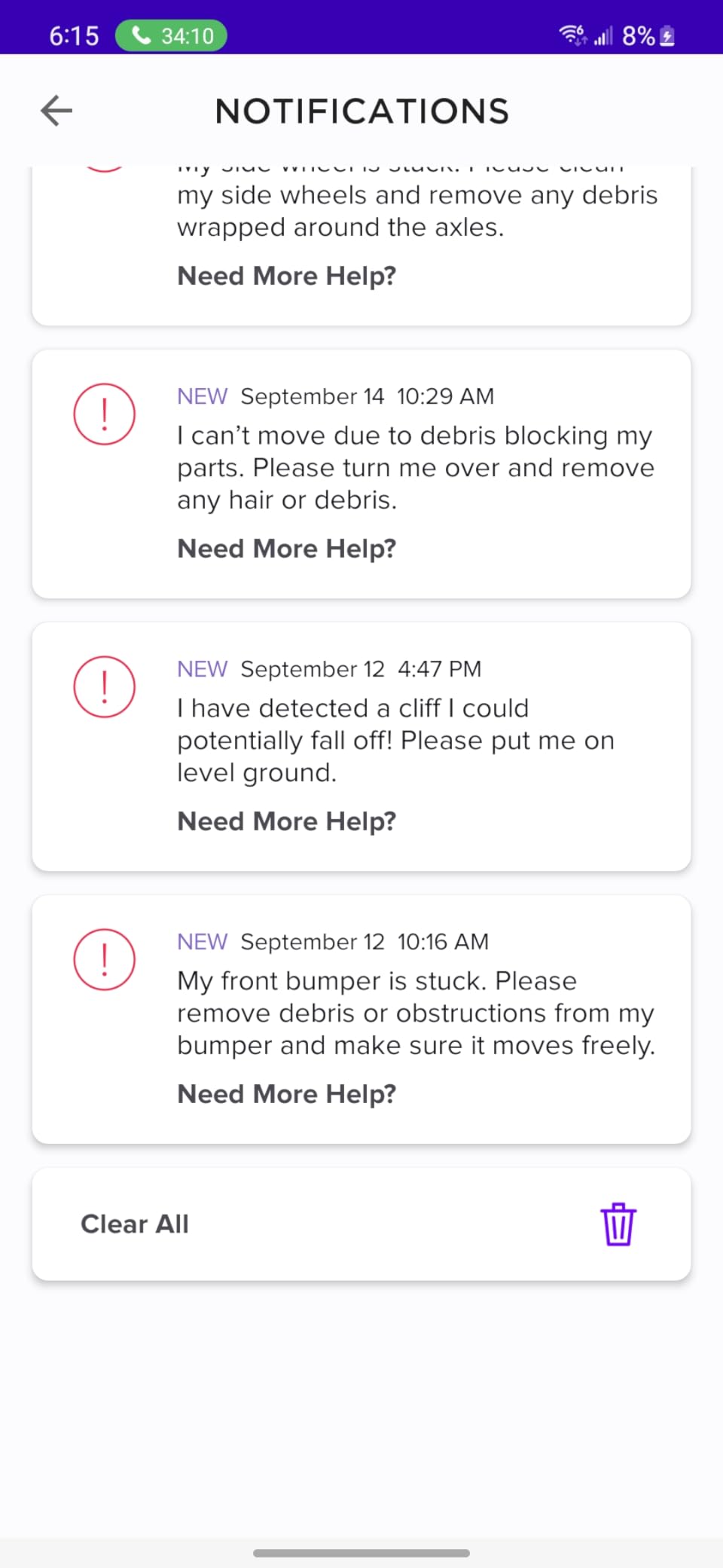Select the NEW label on September 14 notification

coord(201,396)
